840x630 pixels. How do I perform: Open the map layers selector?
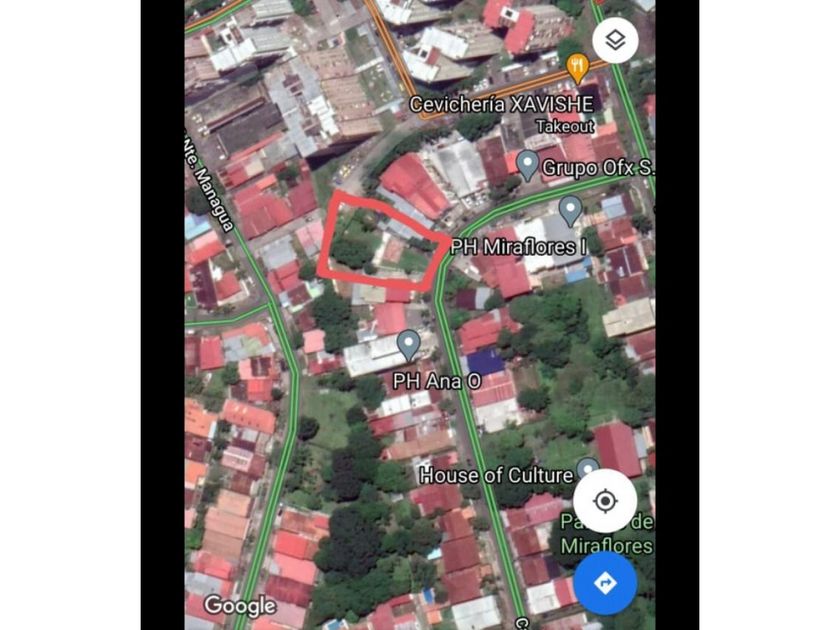pyautogui.click(x=615, y=41)
